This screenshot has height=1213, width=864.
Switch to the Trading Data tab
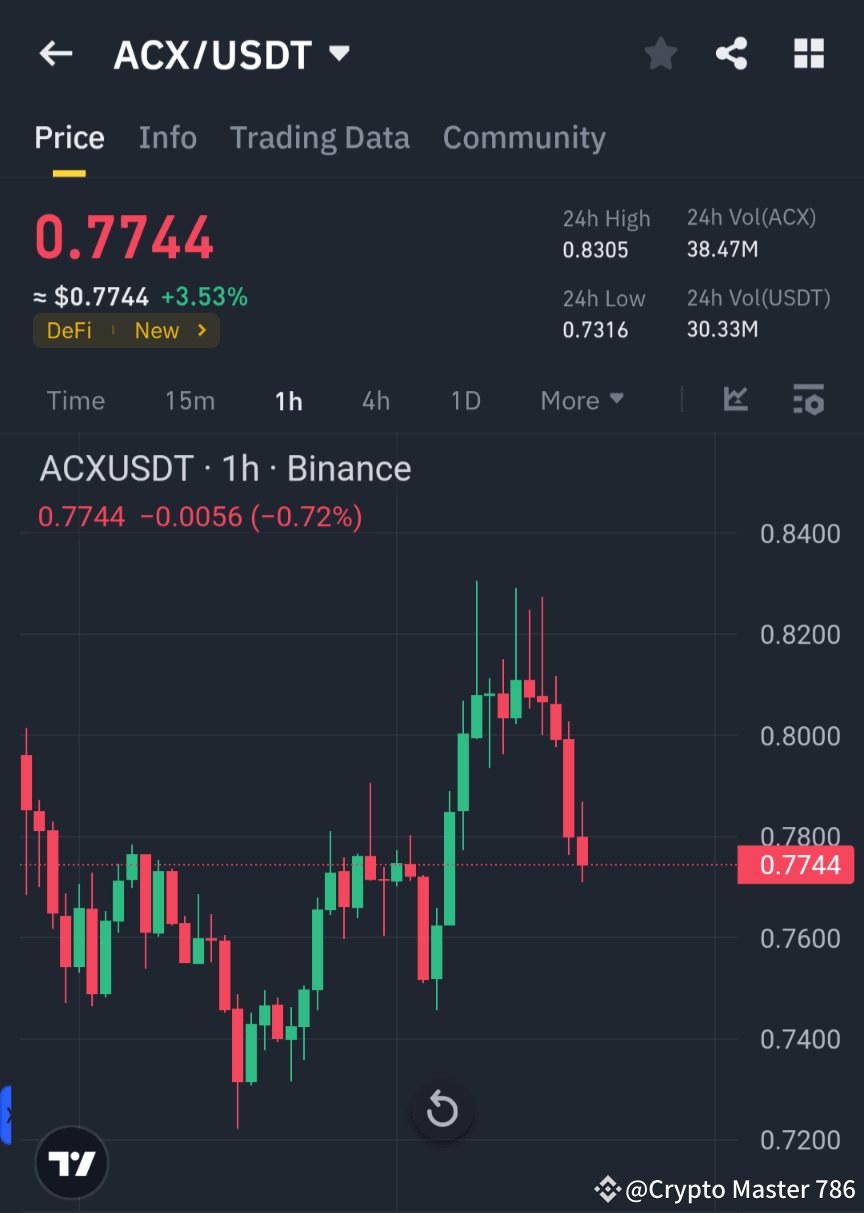click(x=319, y=137)
